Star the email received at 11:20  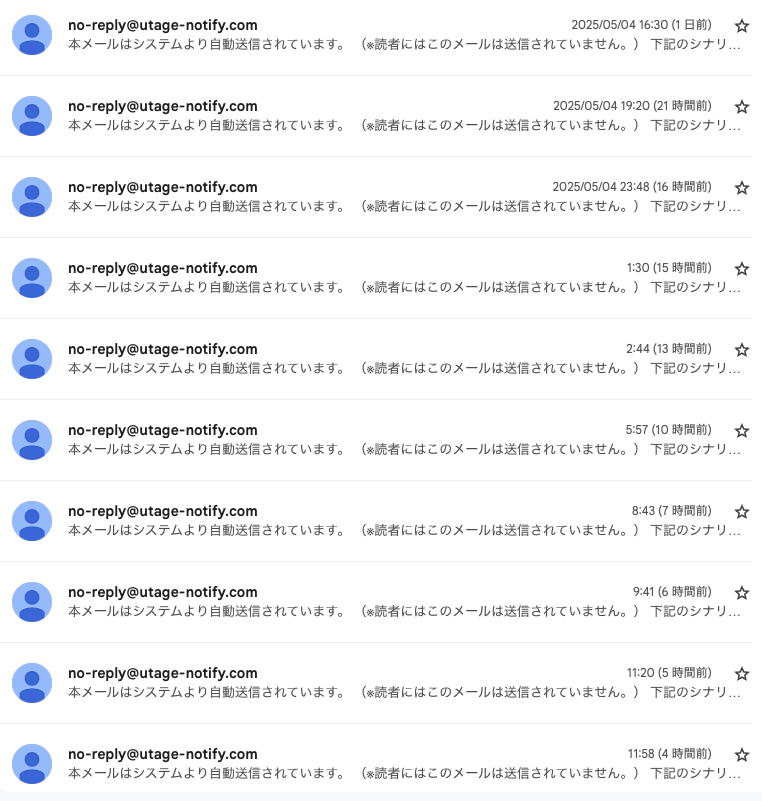click(741, 674)
